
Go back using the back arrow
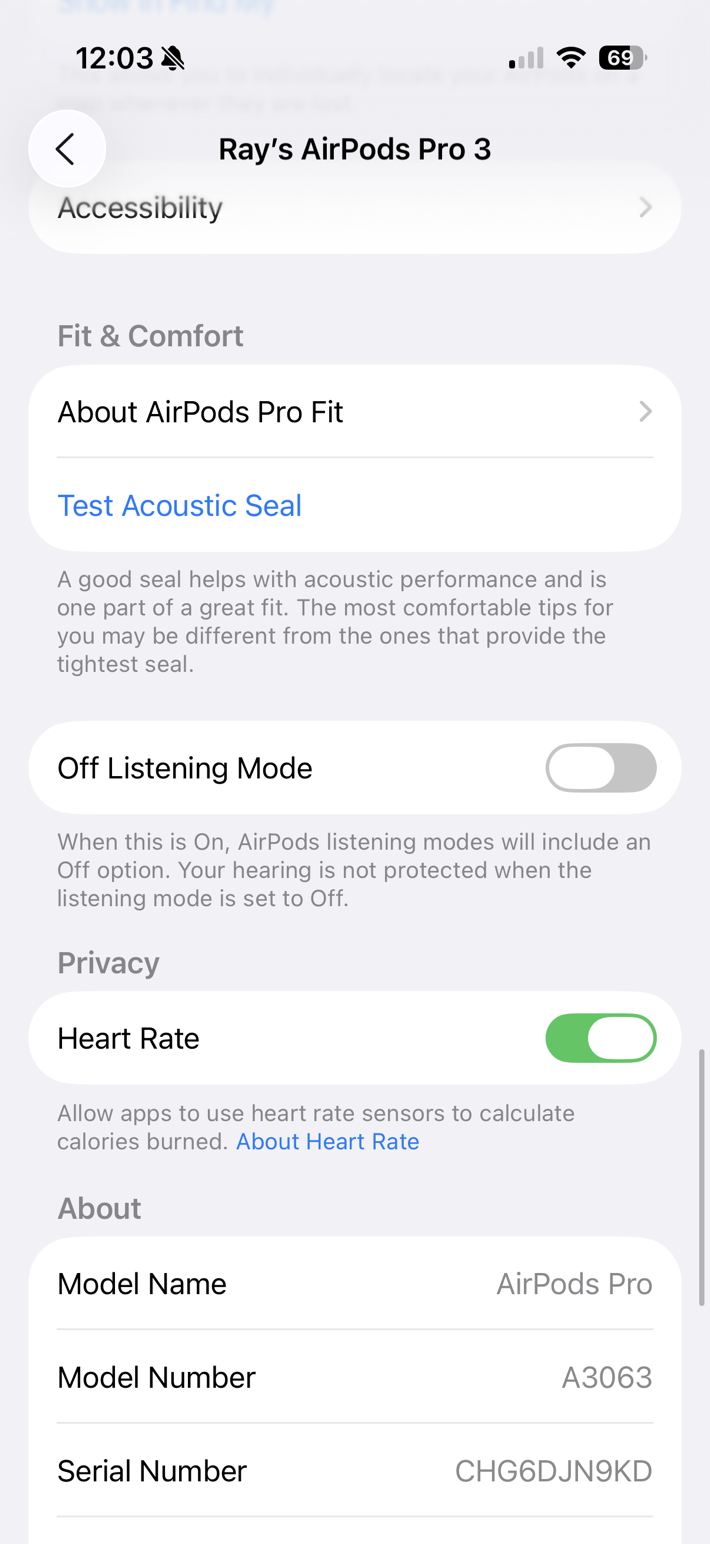[67, 149]
